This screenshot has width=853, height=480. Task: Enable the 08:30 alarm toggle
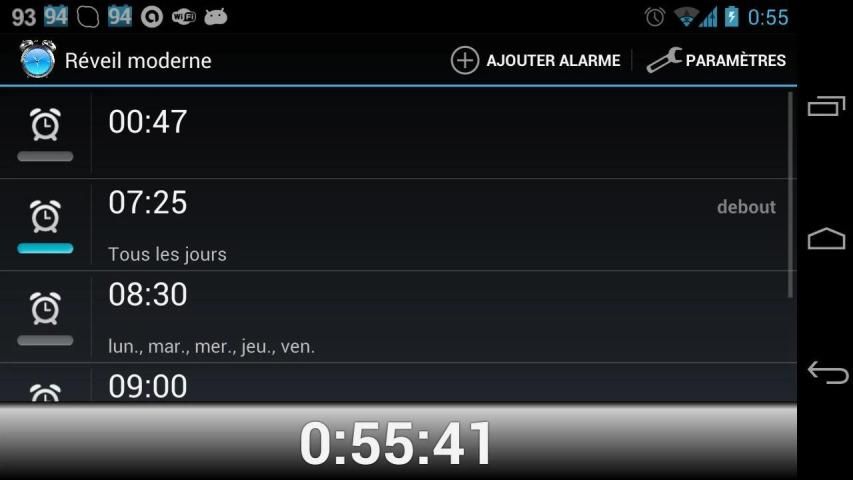[x=45, y=317]
